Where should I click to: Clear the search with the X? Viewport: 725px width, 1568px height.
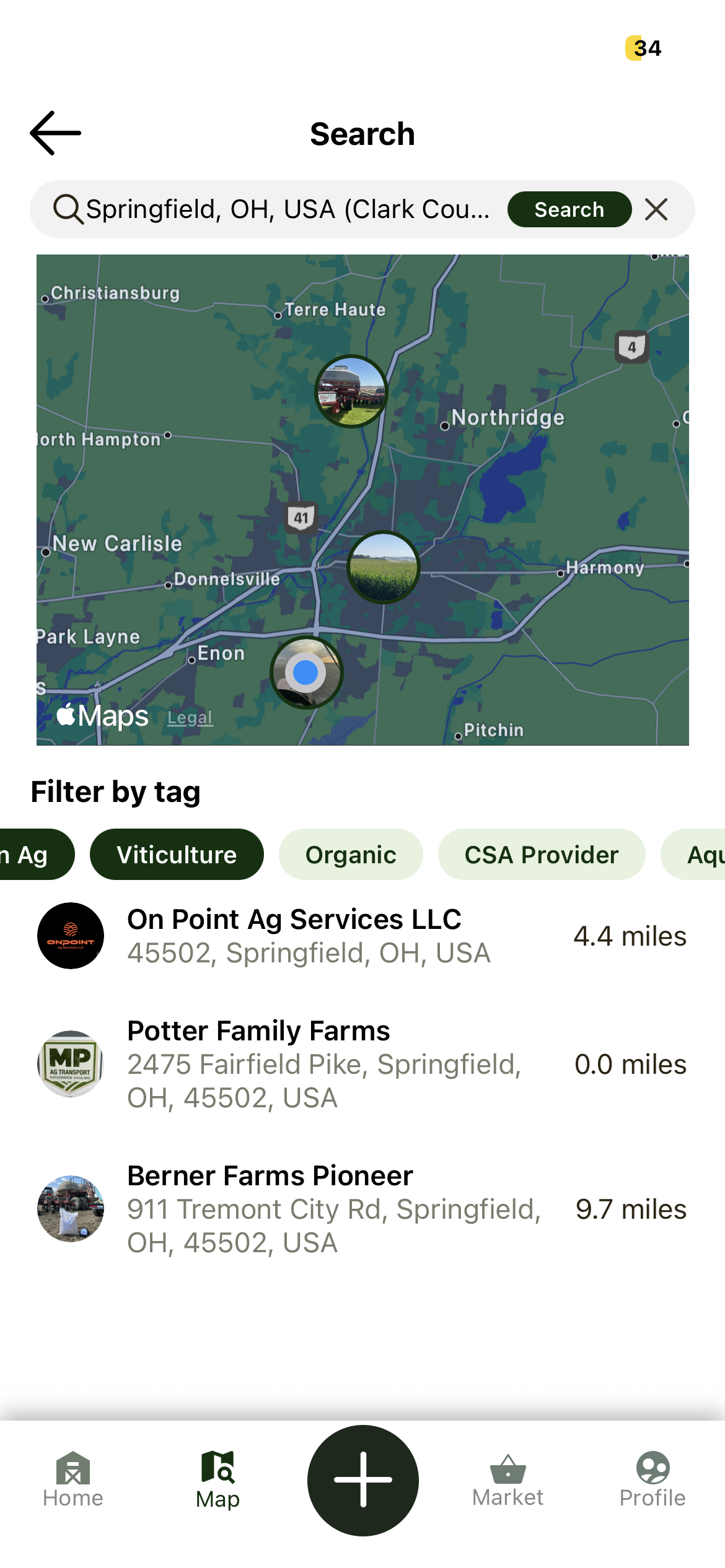tap(656, 209)
